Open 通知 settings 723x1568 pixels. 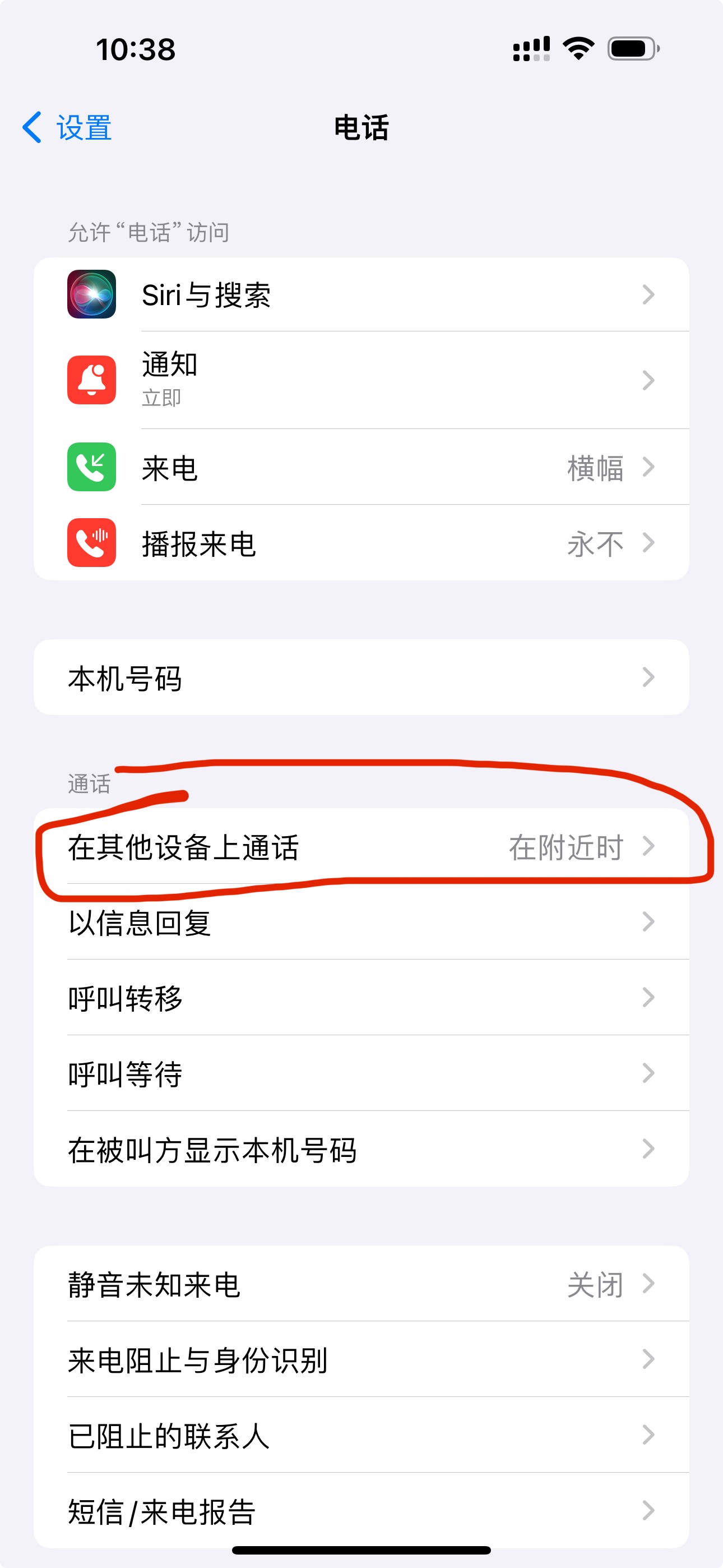point(361,380)
